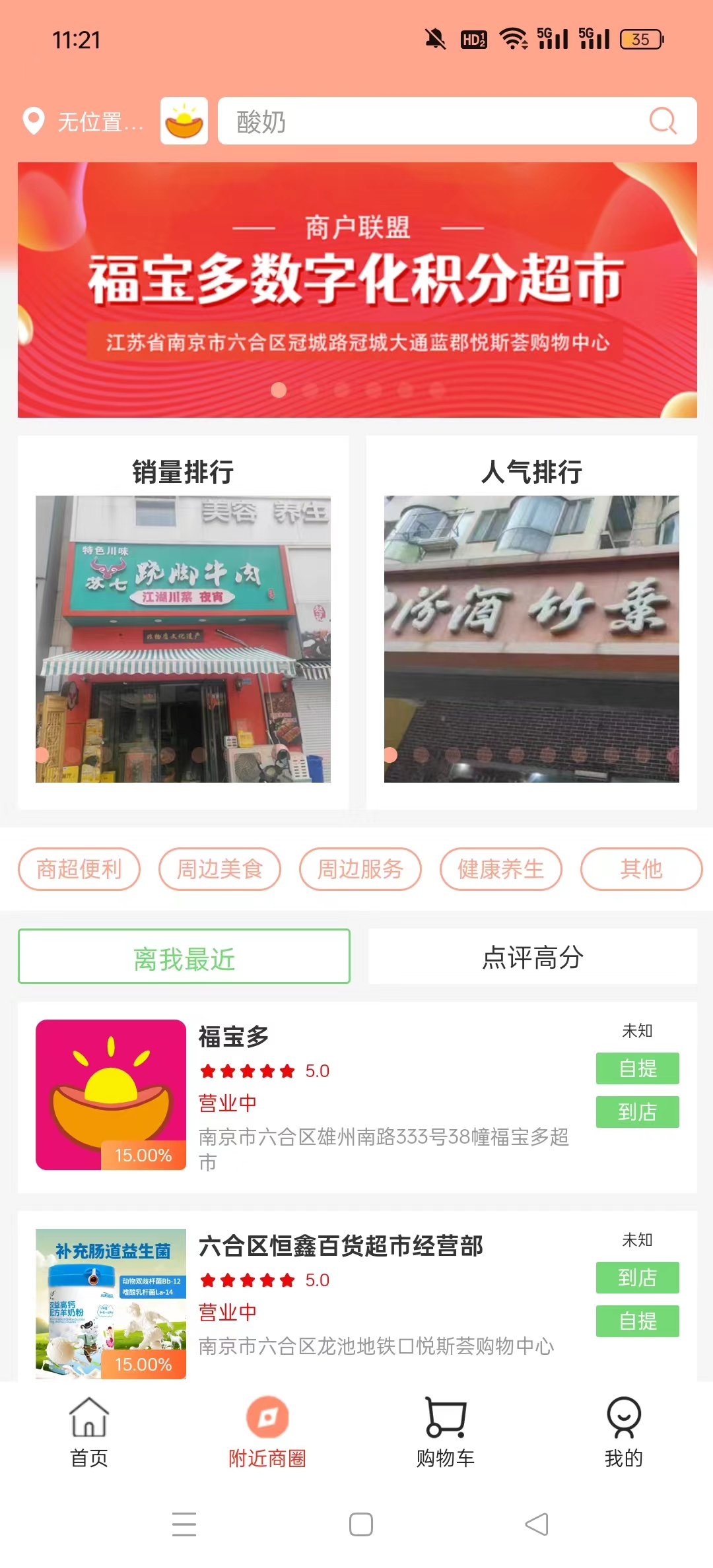Screen dimensions: 713x1568
Task: Open the 福宝多数字化积分超市 banner
Action: [357, 290]
